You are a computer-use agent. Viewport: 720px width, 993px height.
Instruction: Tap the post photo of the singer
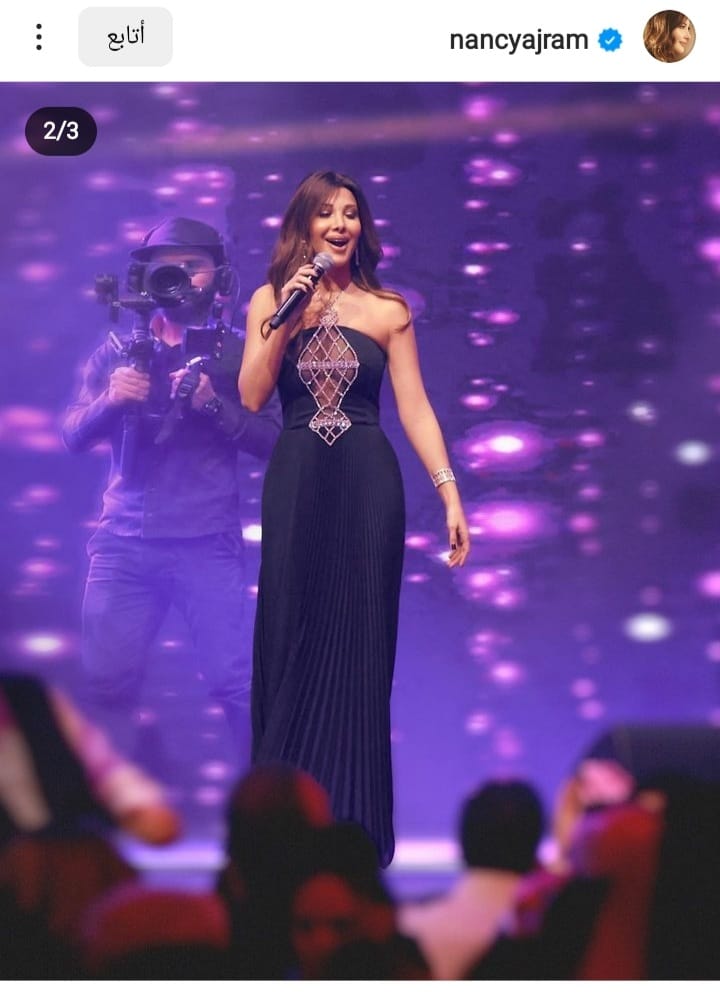click(x=360, y=530)
